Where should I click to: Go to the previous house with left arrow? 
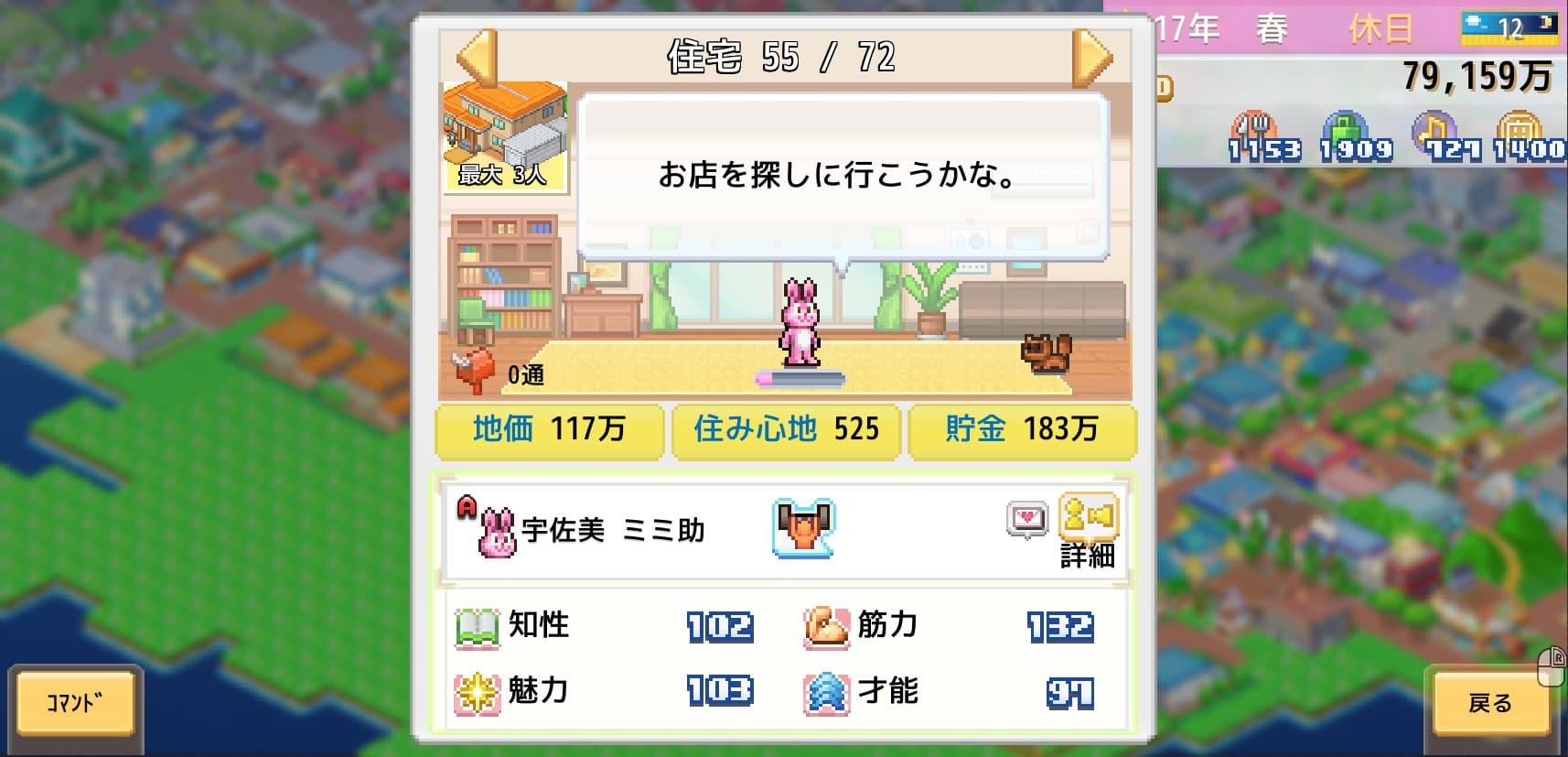point(477,58)
